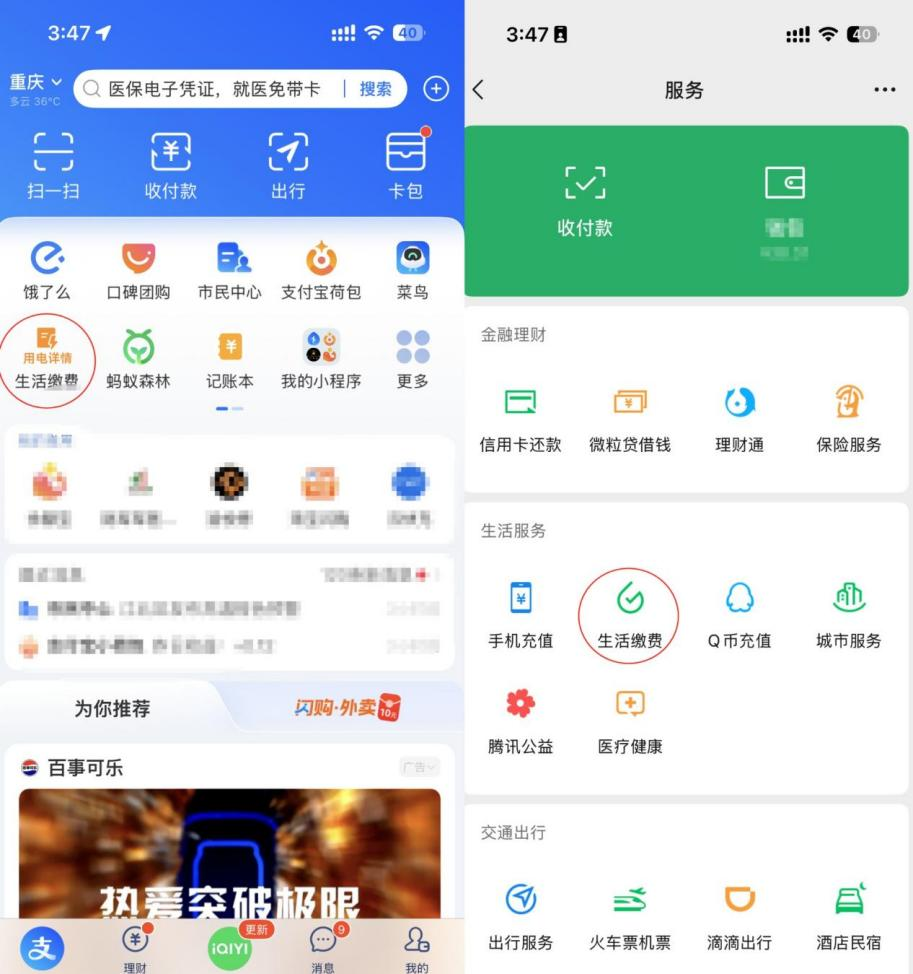Open the 我的 tab

(417, 948)
